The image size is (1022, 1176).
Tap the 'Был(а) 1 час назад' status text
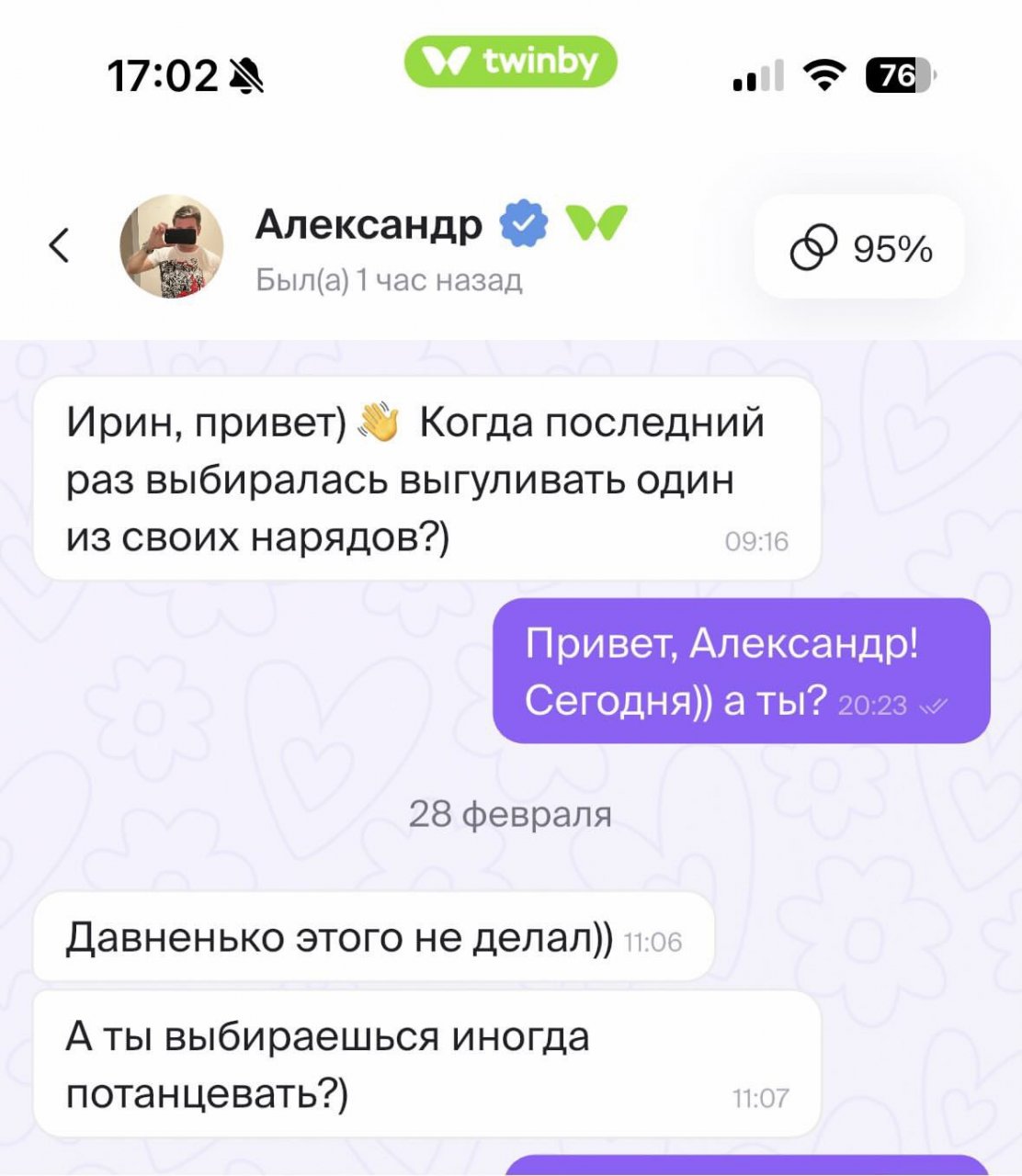(x=388, y=281)
